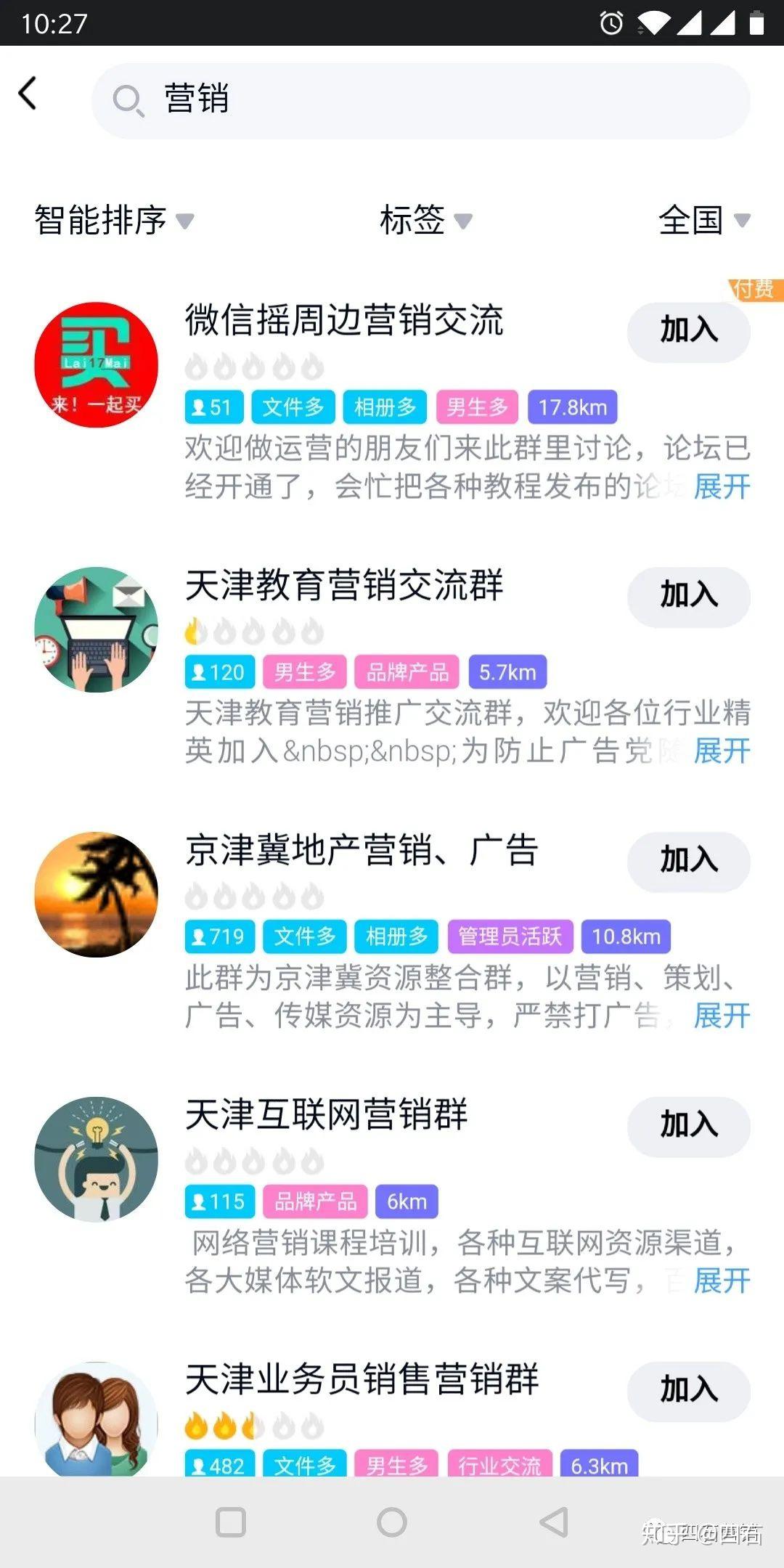Tap the 管理员活跃 tag on 京津冀地产营销
The height and width of the screenshot is (1568, 784).
pos(510,937)
